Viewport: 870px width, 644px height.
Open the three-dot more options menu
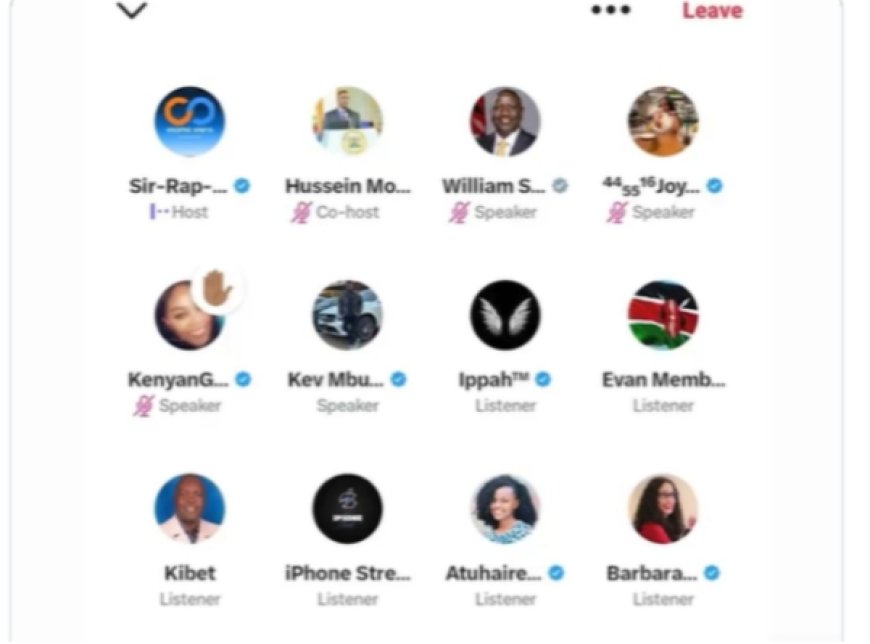click(x=610, y=11)
